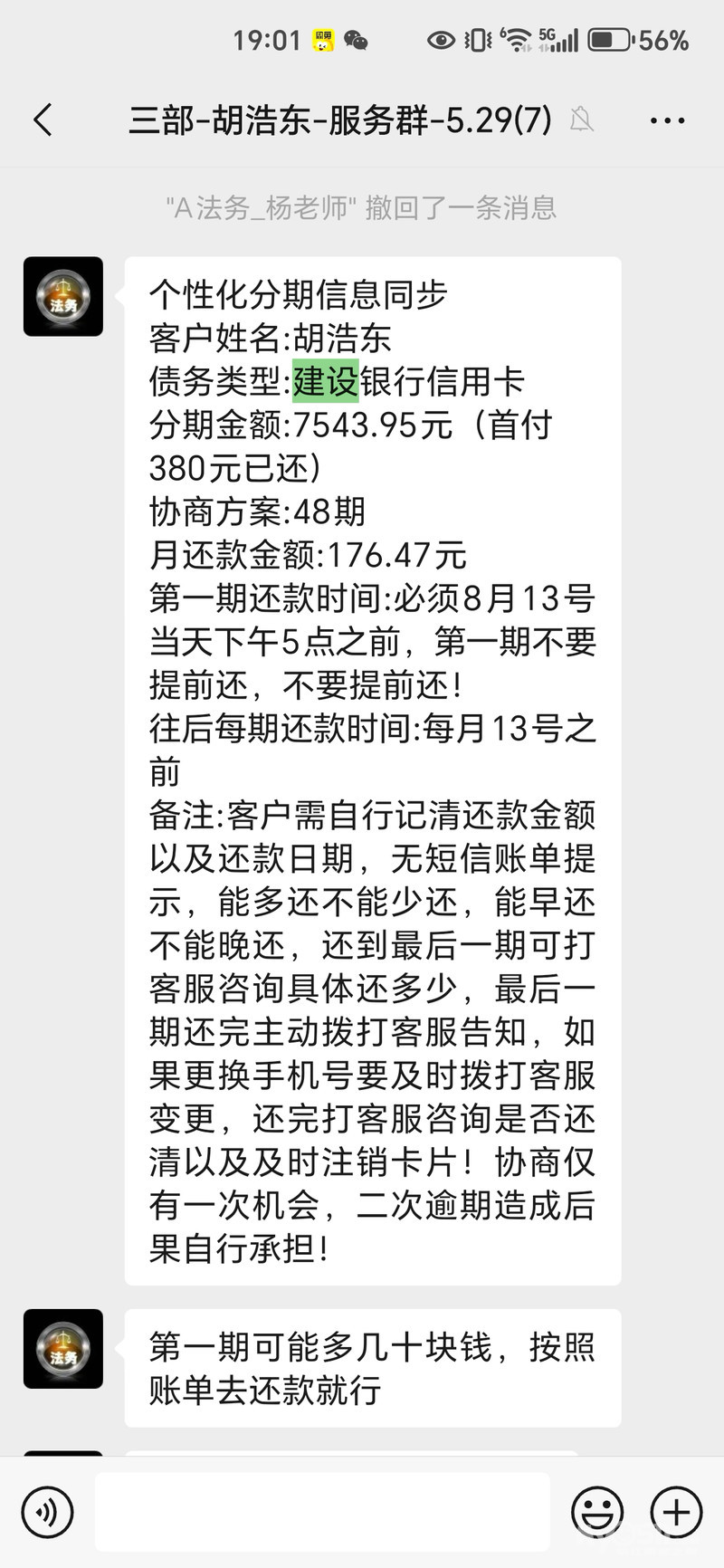The width and height of the screenshot is (724, 1568).
Task: Tap the message input field
Action: (x=322, y=1511)
